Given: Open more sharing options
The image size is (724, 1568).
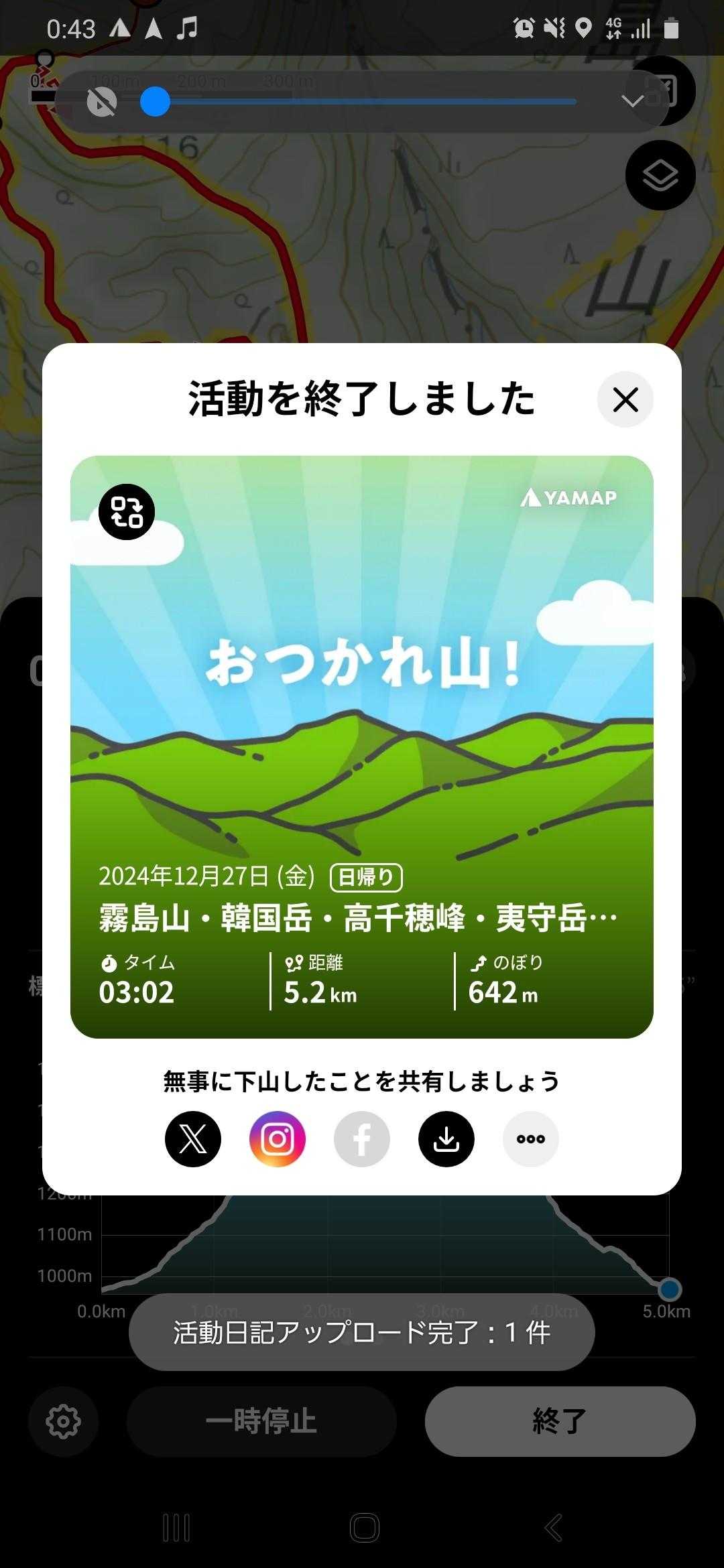Looking at the screenshot, I should (x=531, y=1138).
